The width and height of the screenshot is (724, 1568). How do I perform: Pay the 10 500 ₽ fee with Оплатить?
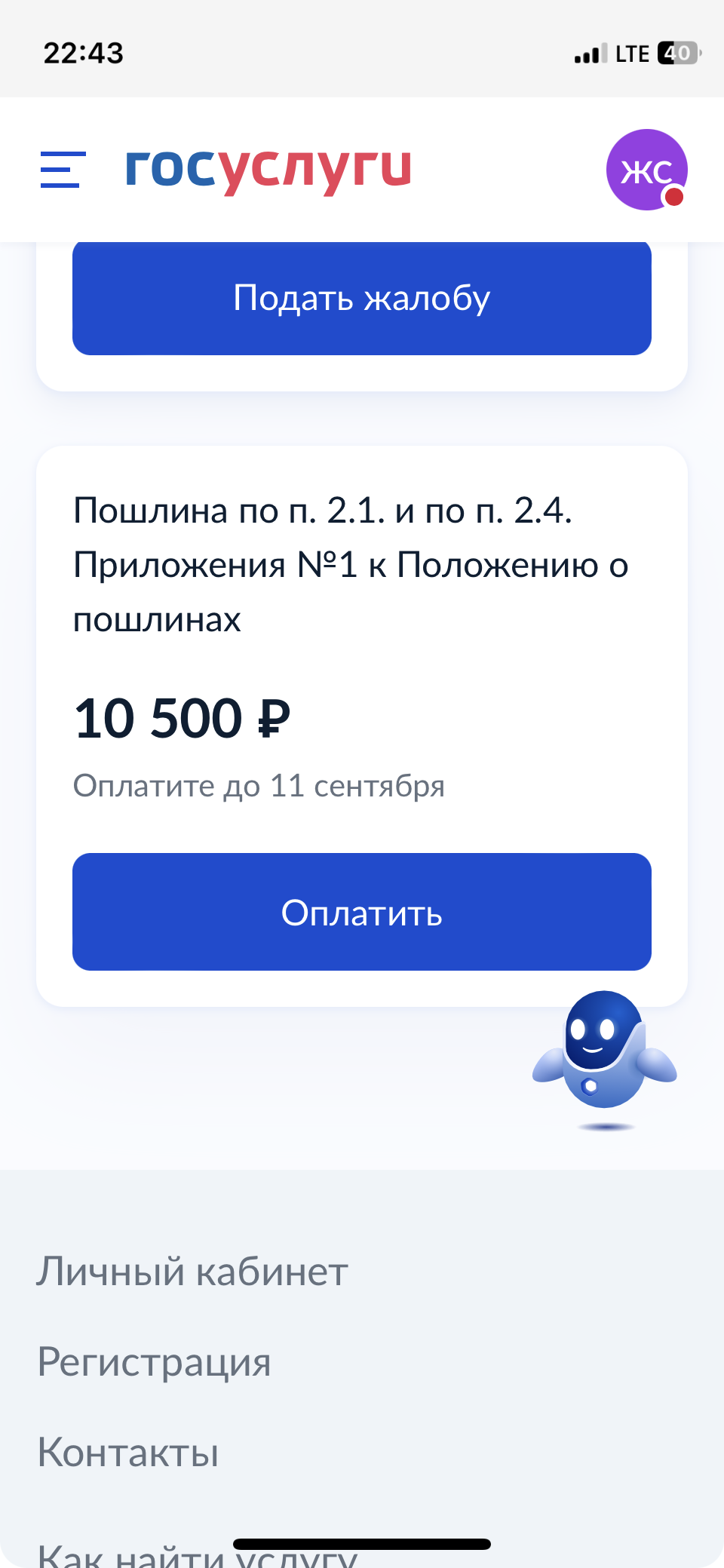[x=362, y=912]
